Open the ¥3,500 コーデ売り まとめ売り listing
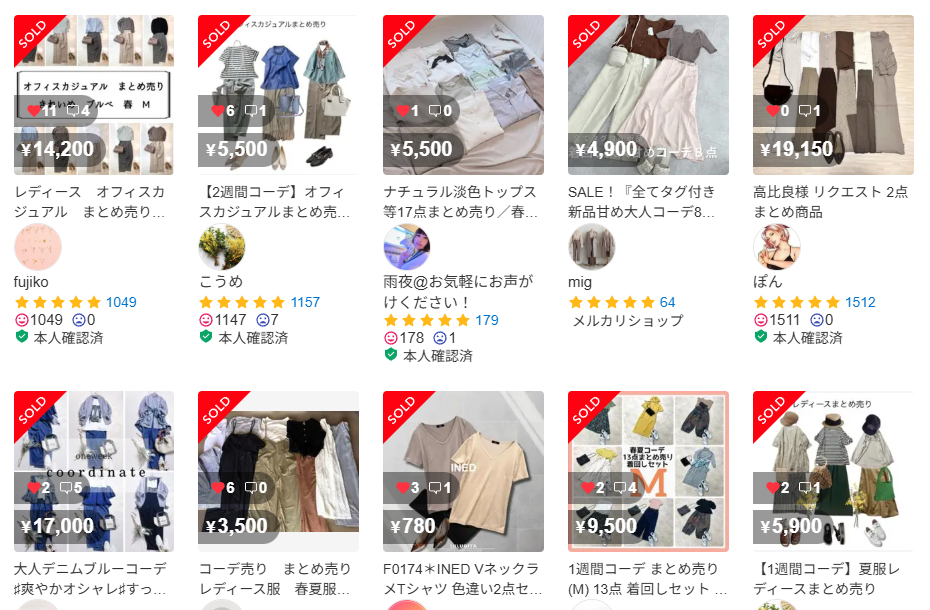The width and height of the screenshot is (930, 610). pyautogui.click(x=278, y=471)
